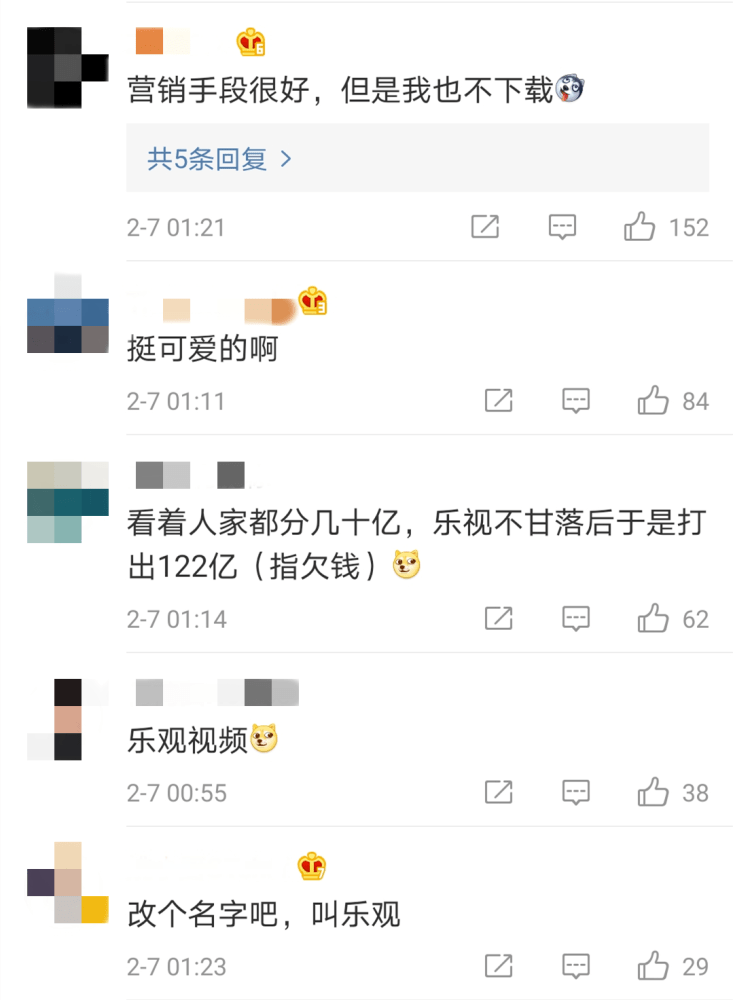Reply to the comment 挺可爱的啊
Screen dimensions: 733x1000
[x=576, y=401]
